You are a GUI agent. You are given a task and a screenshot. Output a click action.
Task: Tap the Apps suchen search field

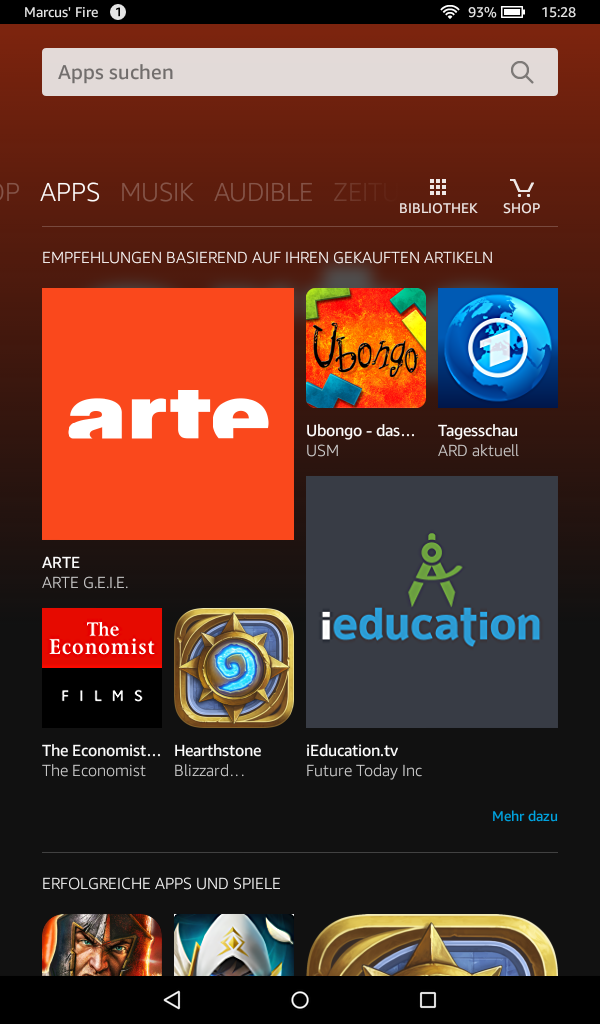coord(300,72)
